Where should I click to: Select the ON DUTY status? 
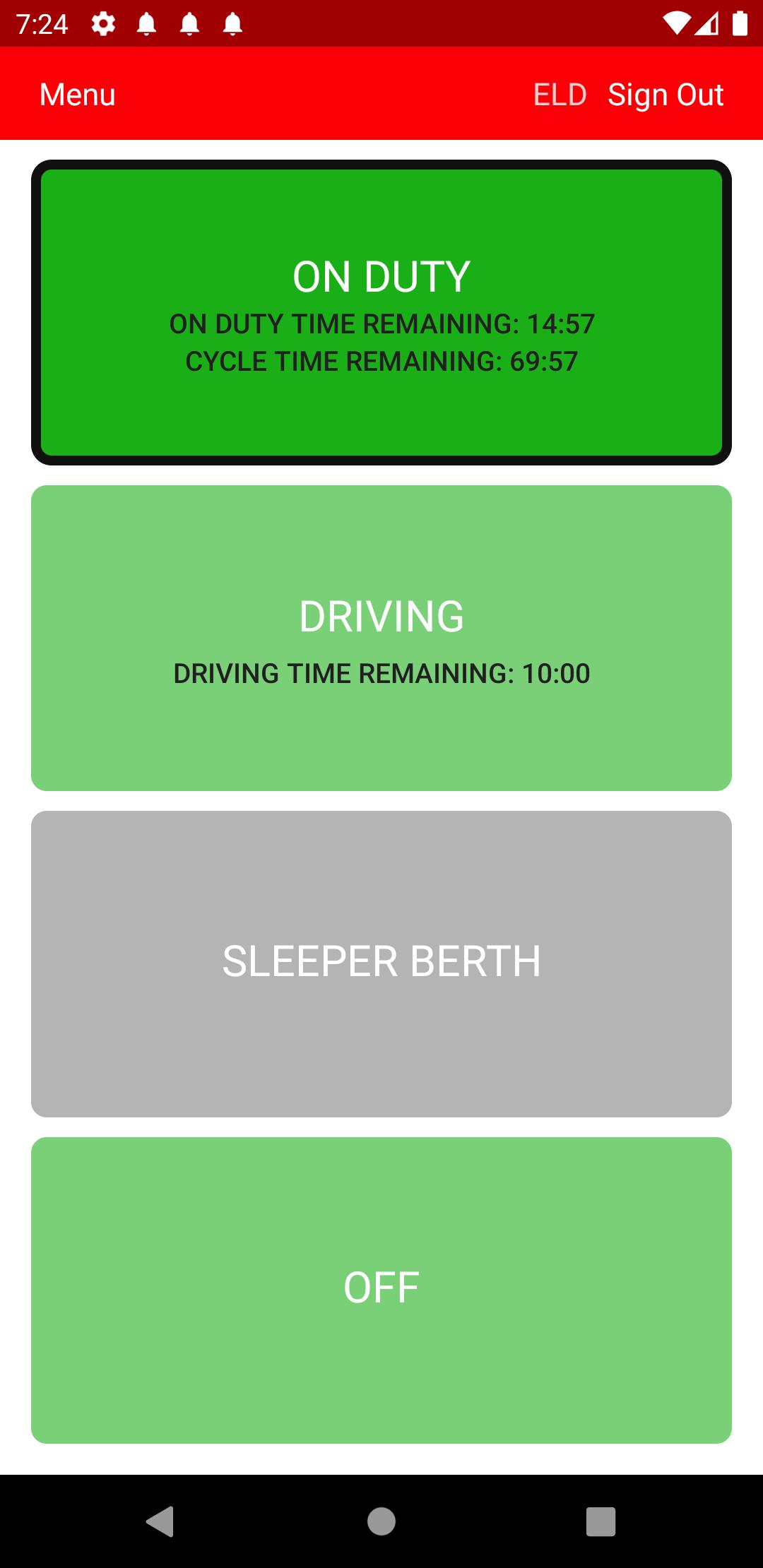(381, 312)
